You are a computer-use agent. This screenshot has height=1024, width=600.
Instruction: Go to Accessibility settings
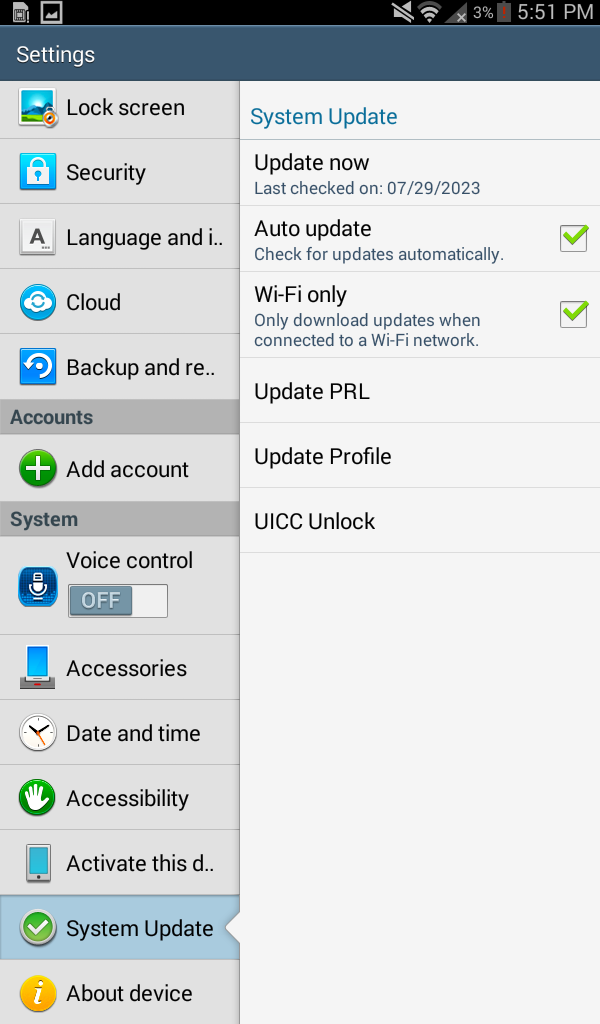[x=119, y=798]
